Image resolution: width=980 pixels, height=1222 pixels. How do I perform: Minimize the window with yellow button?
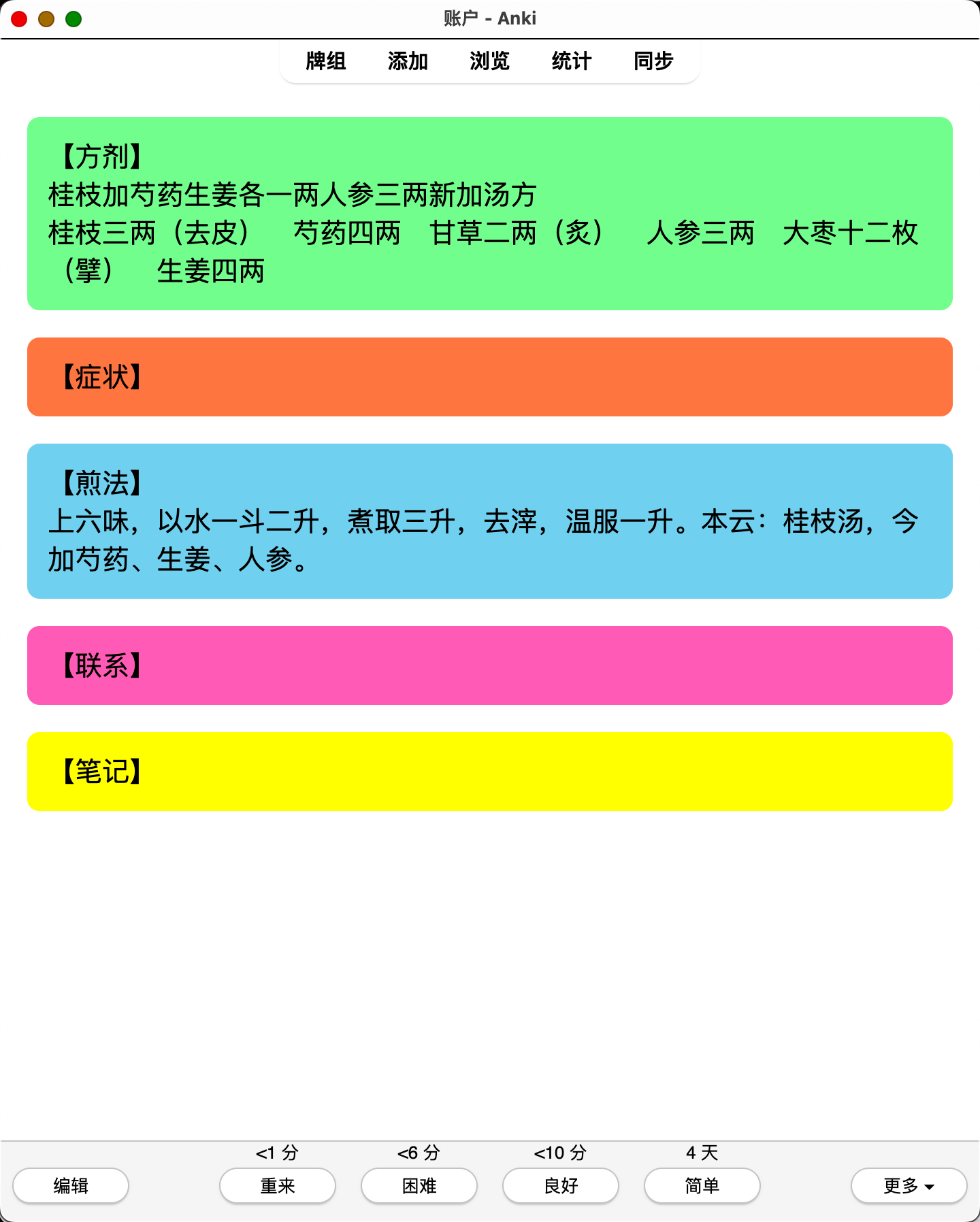coord(46,19)
